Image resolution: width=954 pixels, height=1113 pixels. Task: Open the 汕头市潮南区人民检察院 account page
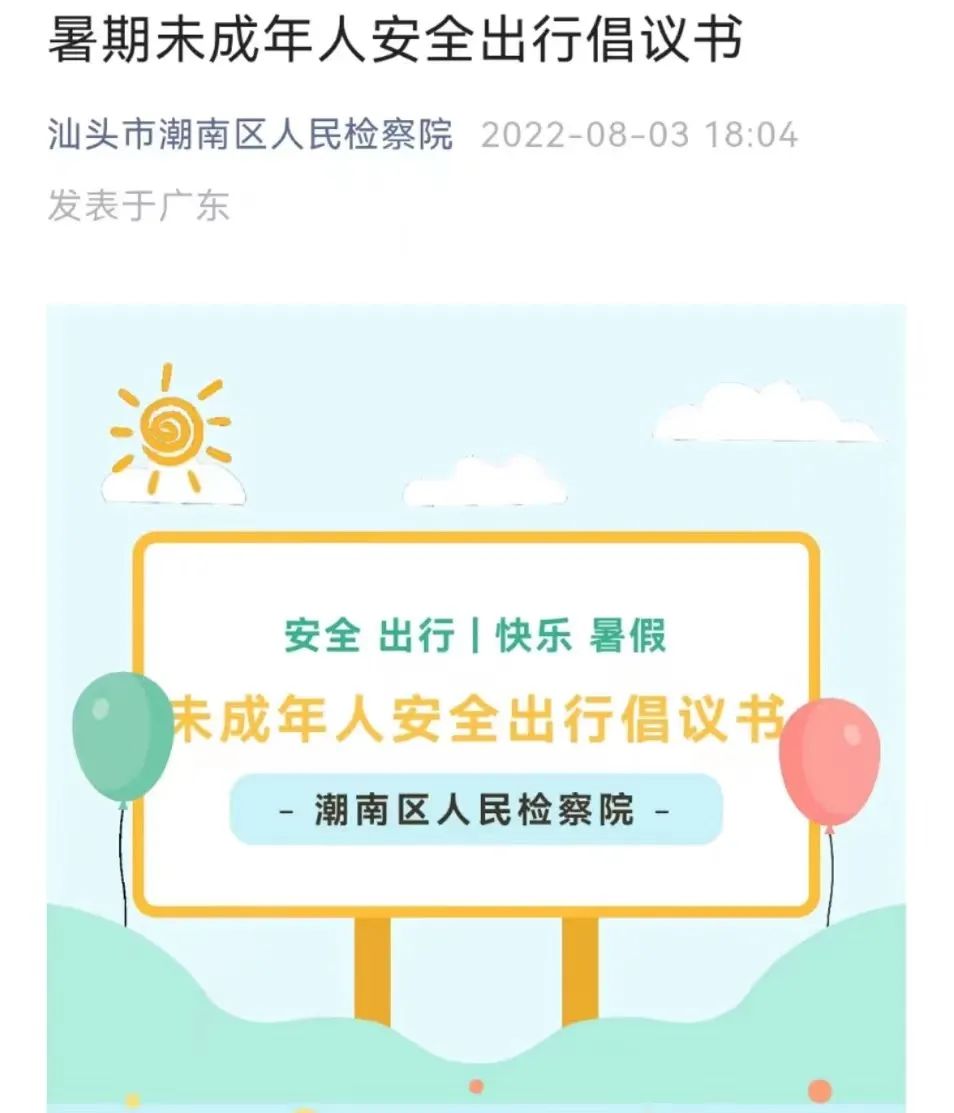point(250,134)
